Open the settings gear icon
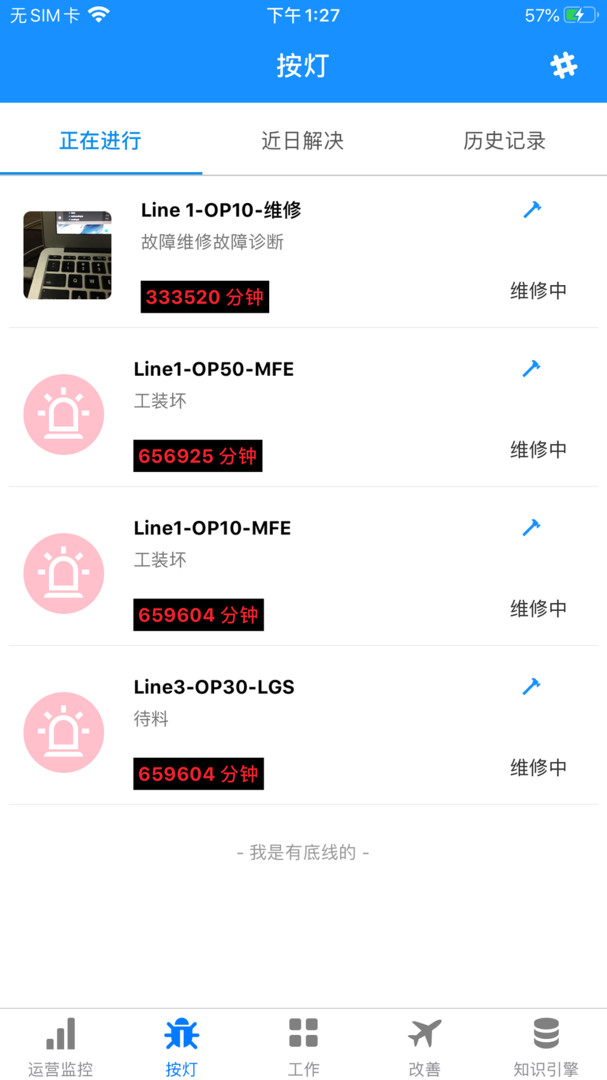 (564, 66)
